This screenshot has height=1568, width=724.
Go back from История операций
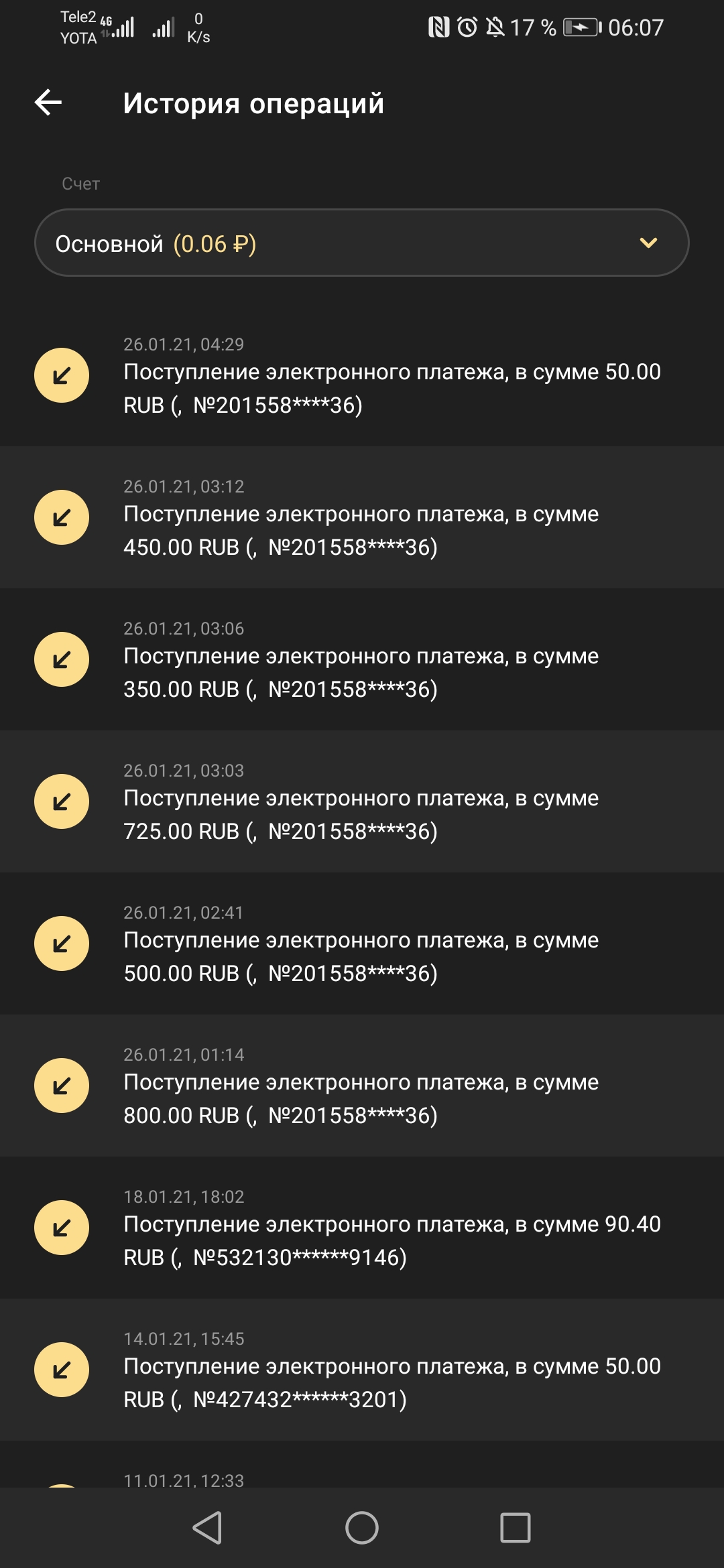click(x=48, y=103)
